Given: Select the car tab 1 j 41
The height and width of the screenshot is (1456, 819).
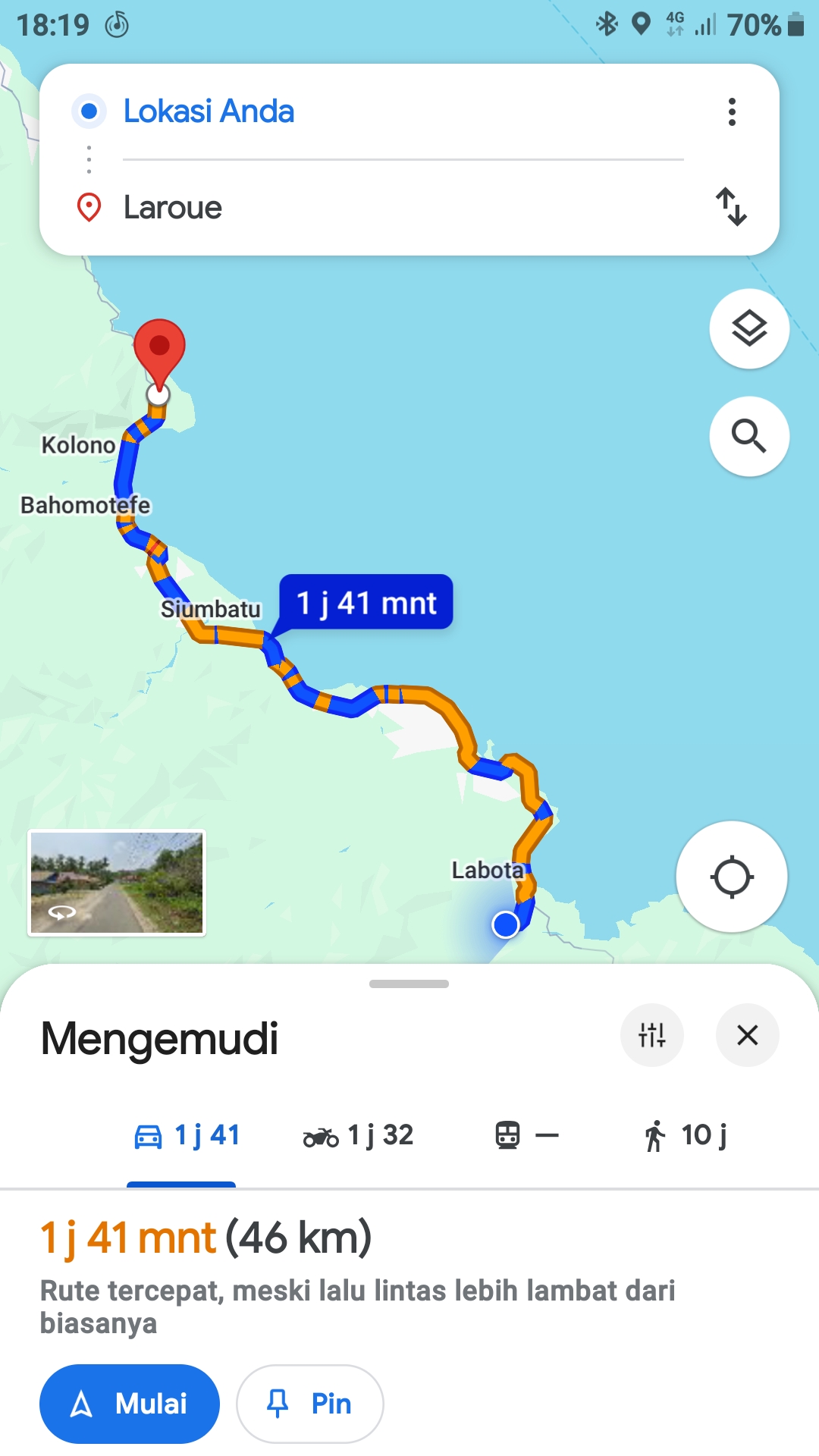Looking at the screenshot, I should (187, 1135).
